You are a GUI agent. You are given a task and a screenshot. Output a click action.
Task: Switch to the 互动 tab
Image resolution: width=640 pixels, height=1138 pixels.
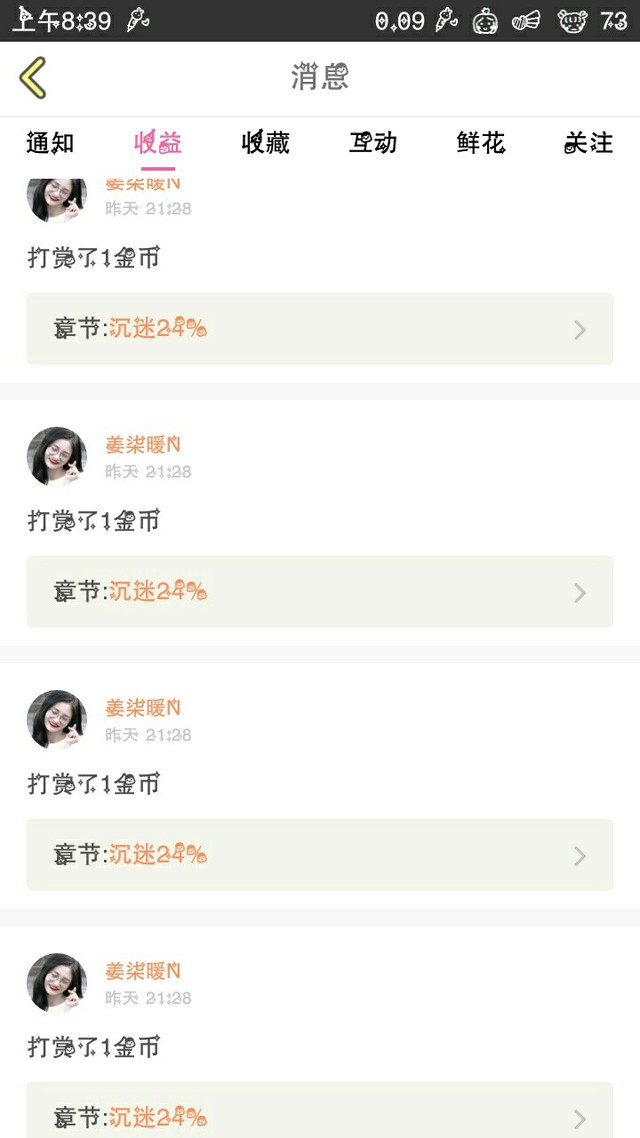373,143
